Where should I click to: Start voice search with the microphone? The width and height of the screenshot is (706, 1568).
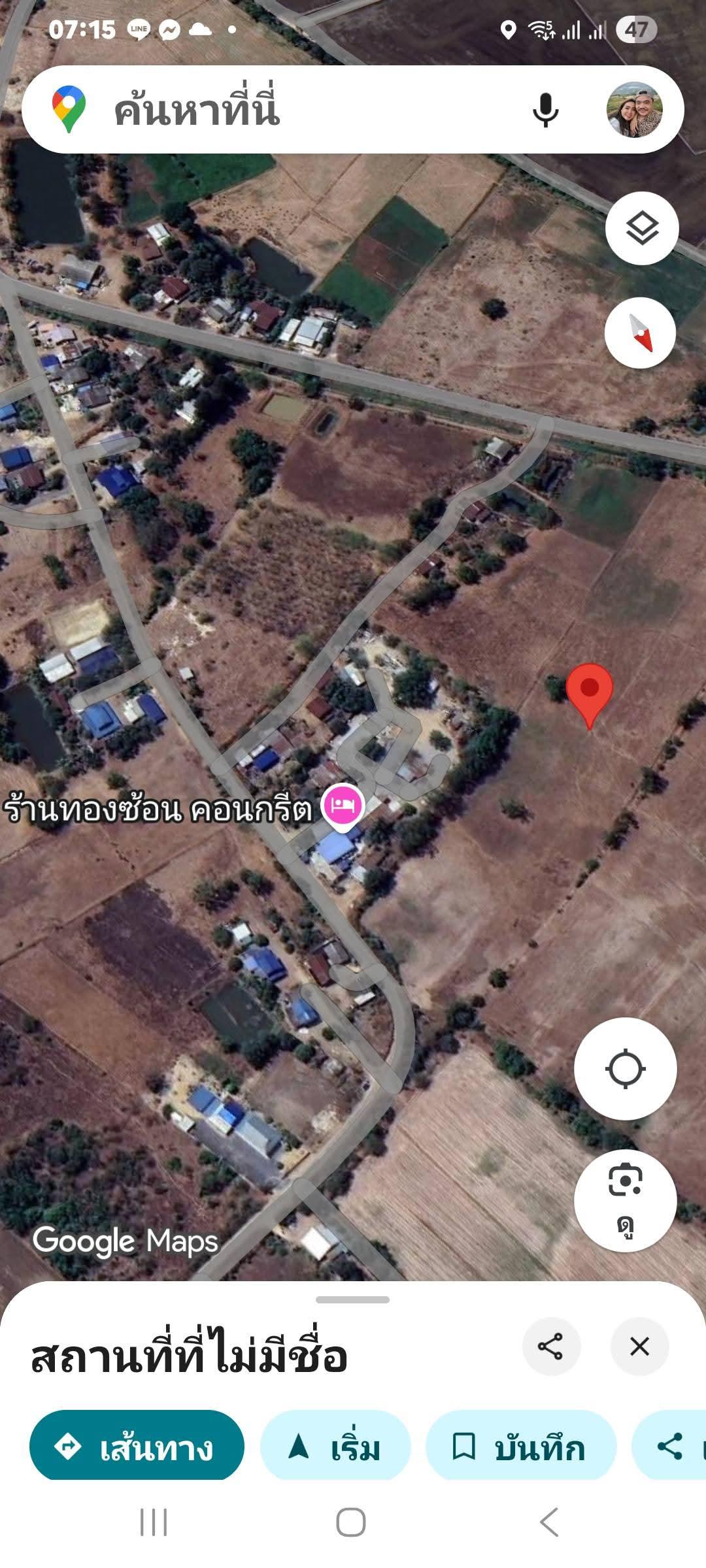(545, 110)
